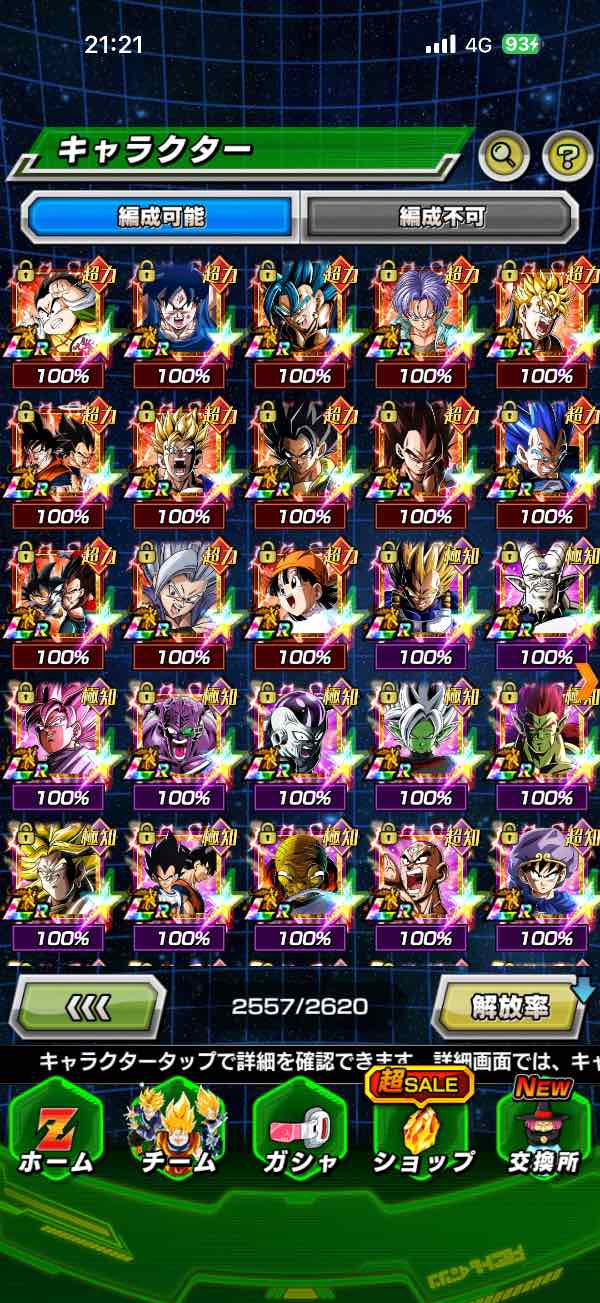Tap the orange page arrow on the right edge
The image size is (600, 1303).
point(588,676)
